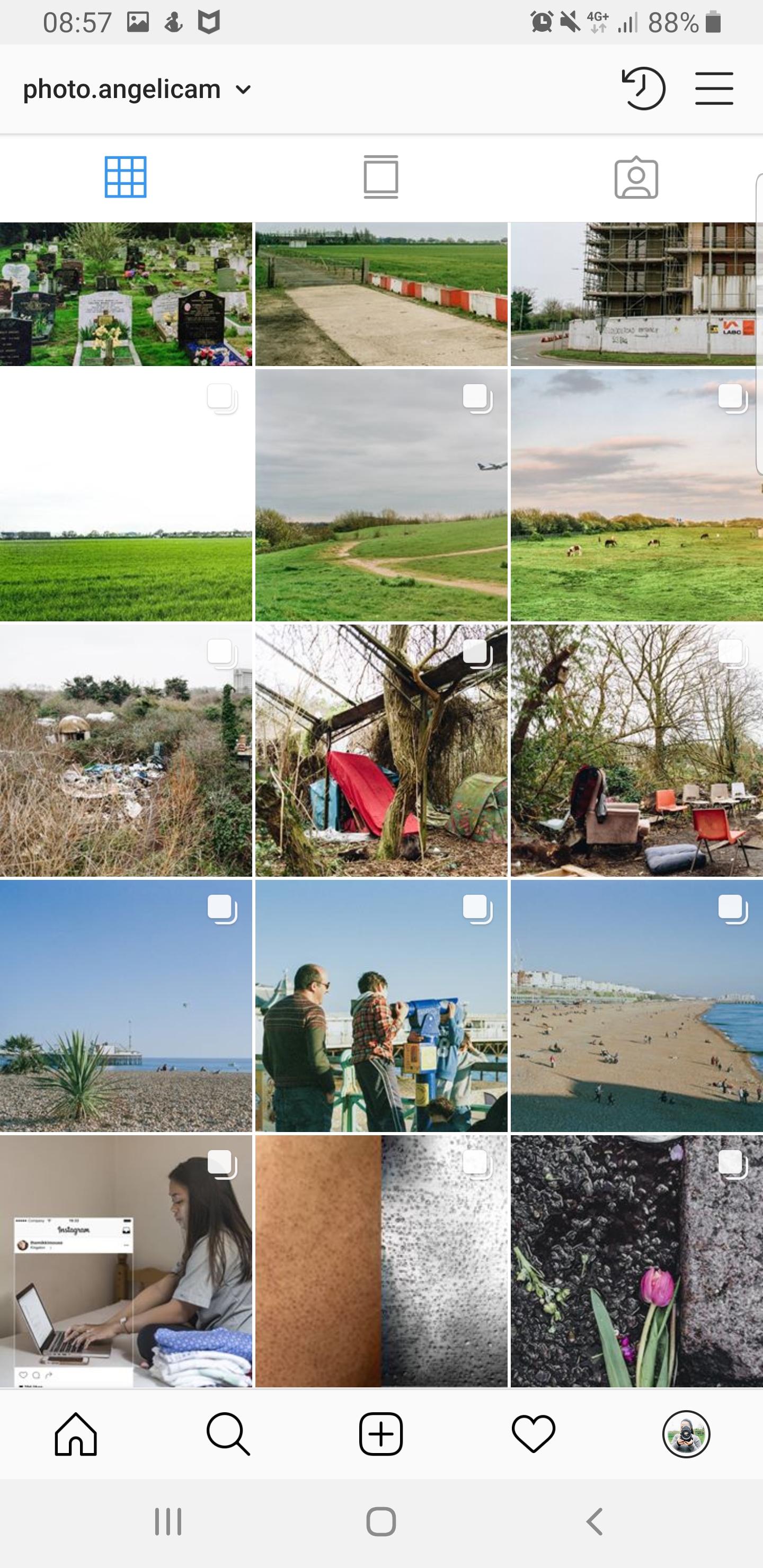Open the crowded beach coastline post
763x1568 pixels.
click(x=636, y=1005)
